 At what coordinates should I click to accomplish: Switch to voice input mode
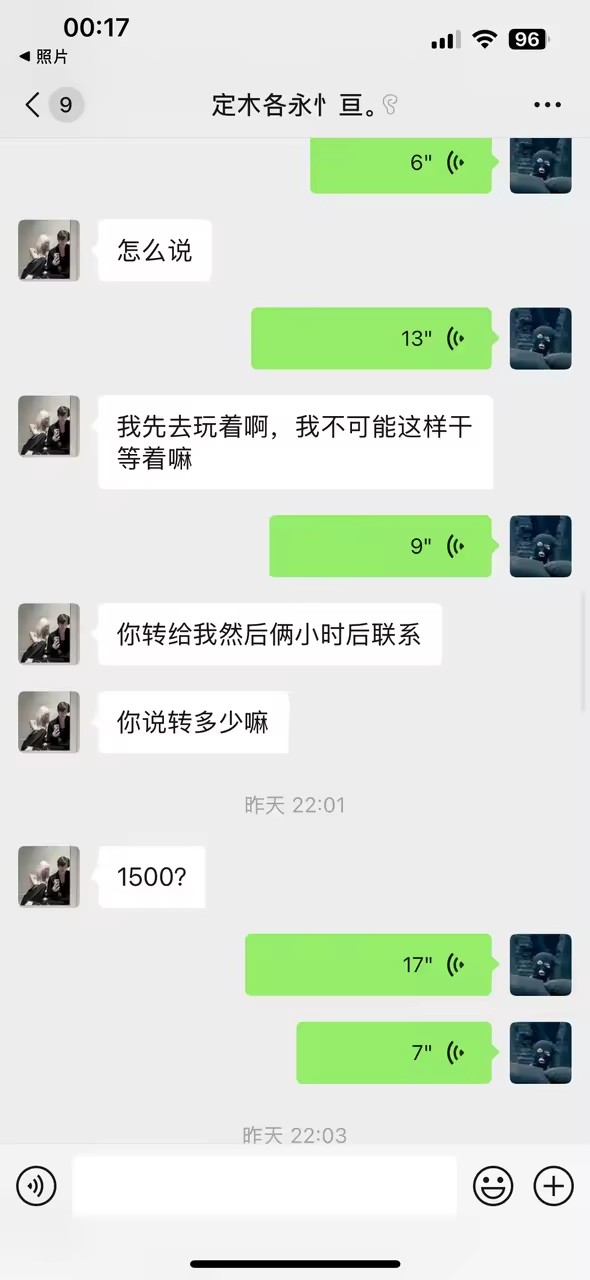36,1186
